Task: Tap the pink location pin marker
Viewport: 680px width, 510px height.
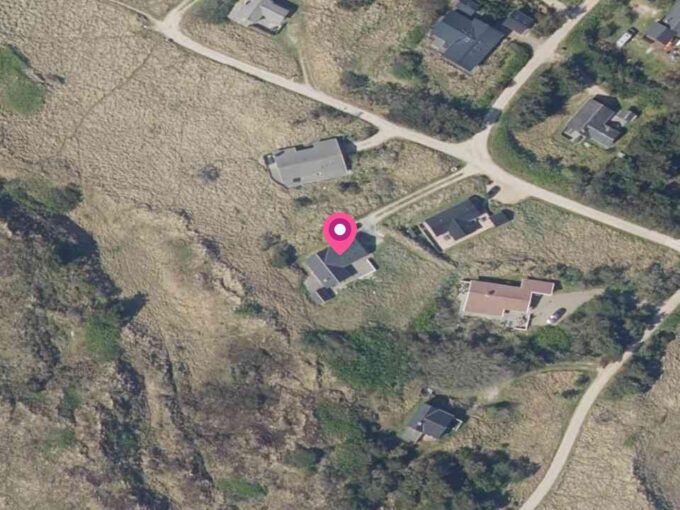Action: point(340,233)
